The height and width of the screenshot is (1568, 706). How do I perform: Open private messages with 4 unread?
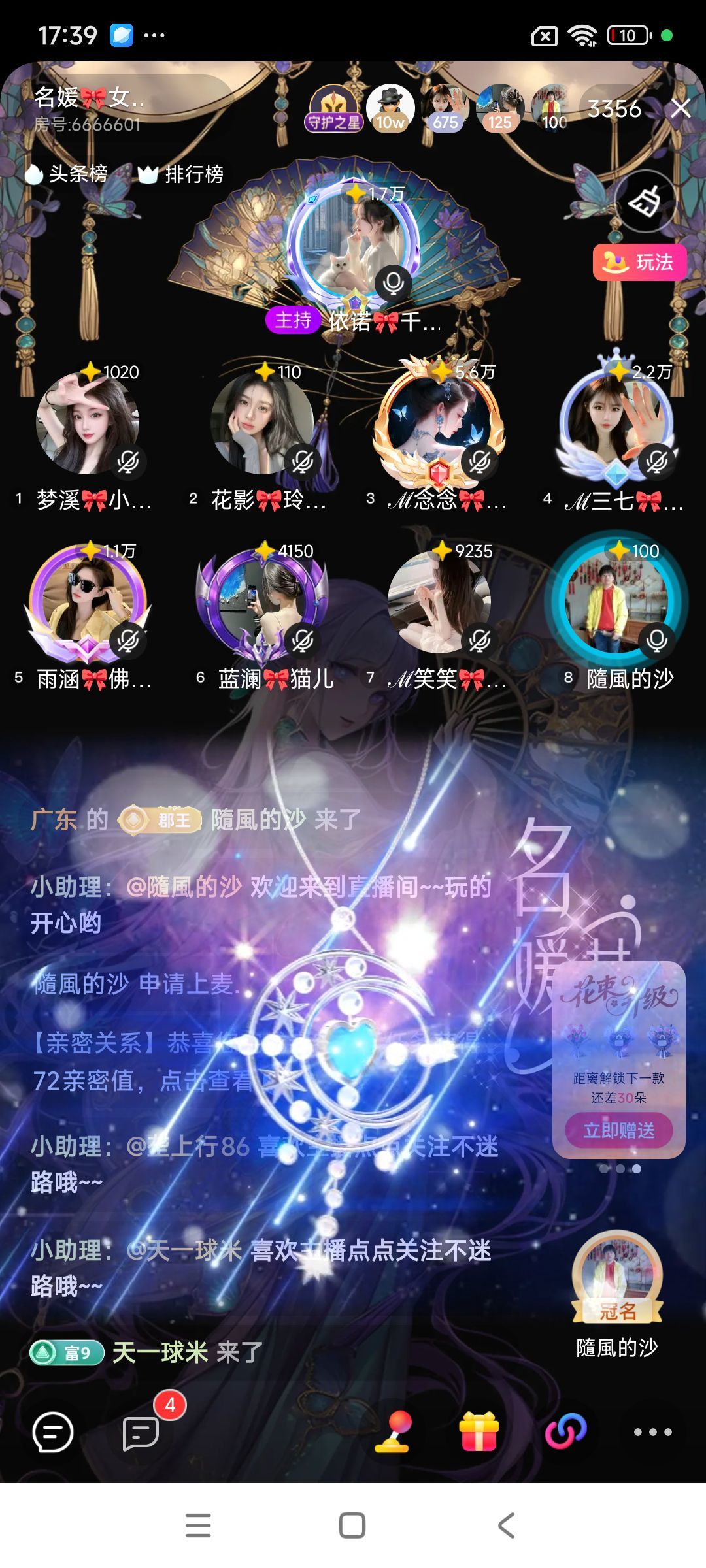141,1432
